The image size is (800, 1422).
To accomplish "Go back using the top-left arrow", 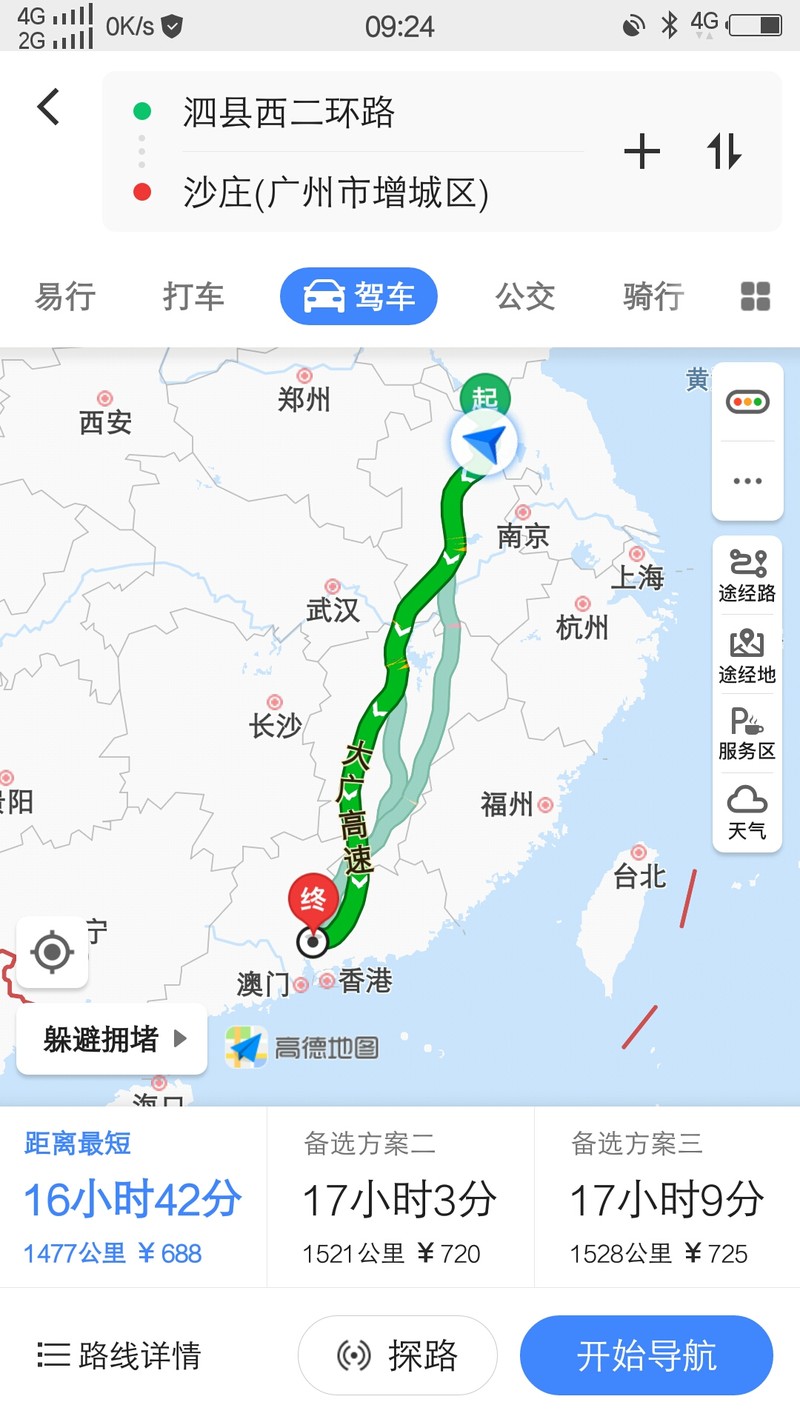I will 48,107.
